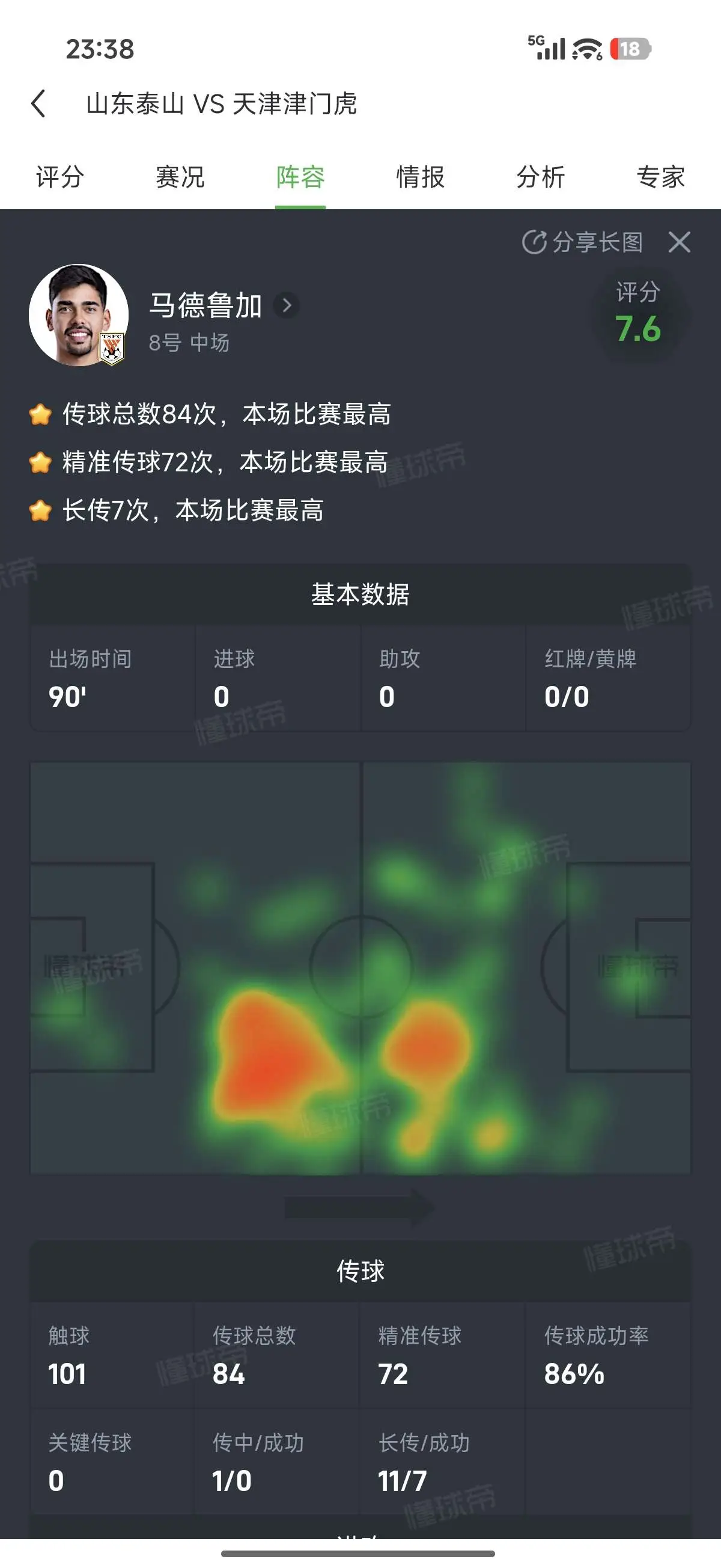Close the player stats panel
This screenshot has width=721, height=1568.
tap(679, 242)
